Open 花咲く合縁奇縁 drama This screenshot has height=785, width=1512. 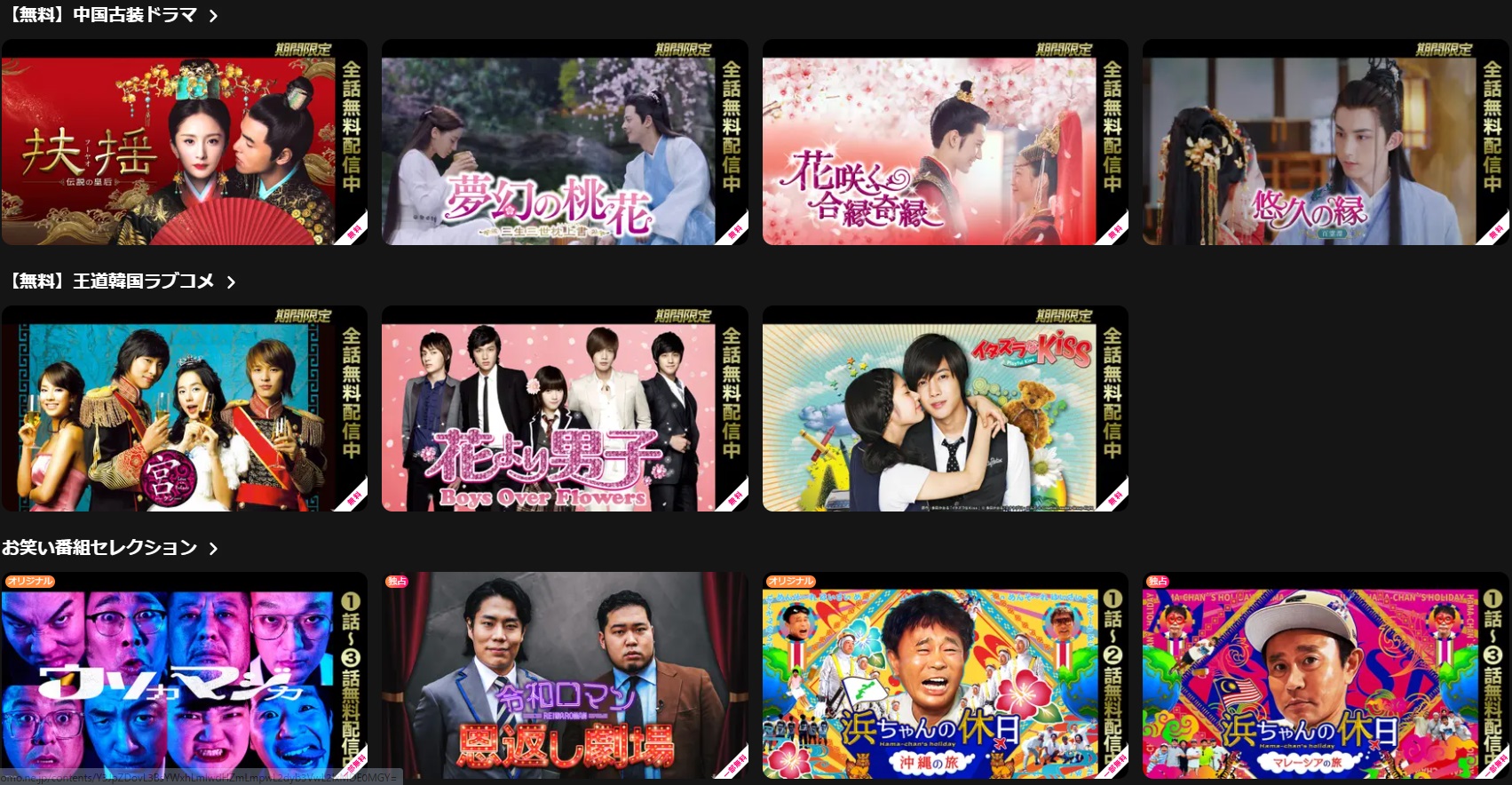pyautogui.click(x=945, y=143)
